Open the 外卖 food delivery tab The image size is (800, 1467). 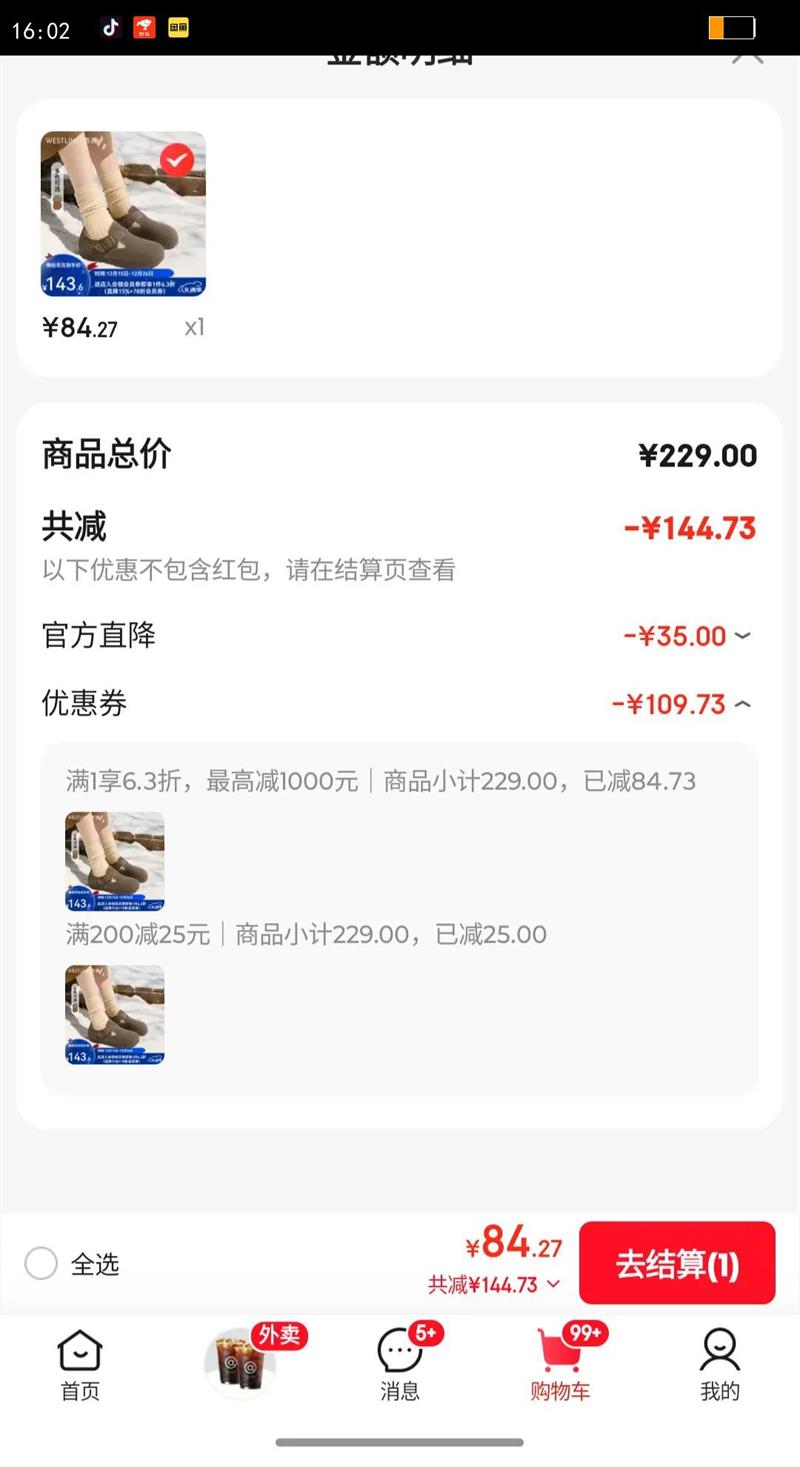(x=242, y=1362)
